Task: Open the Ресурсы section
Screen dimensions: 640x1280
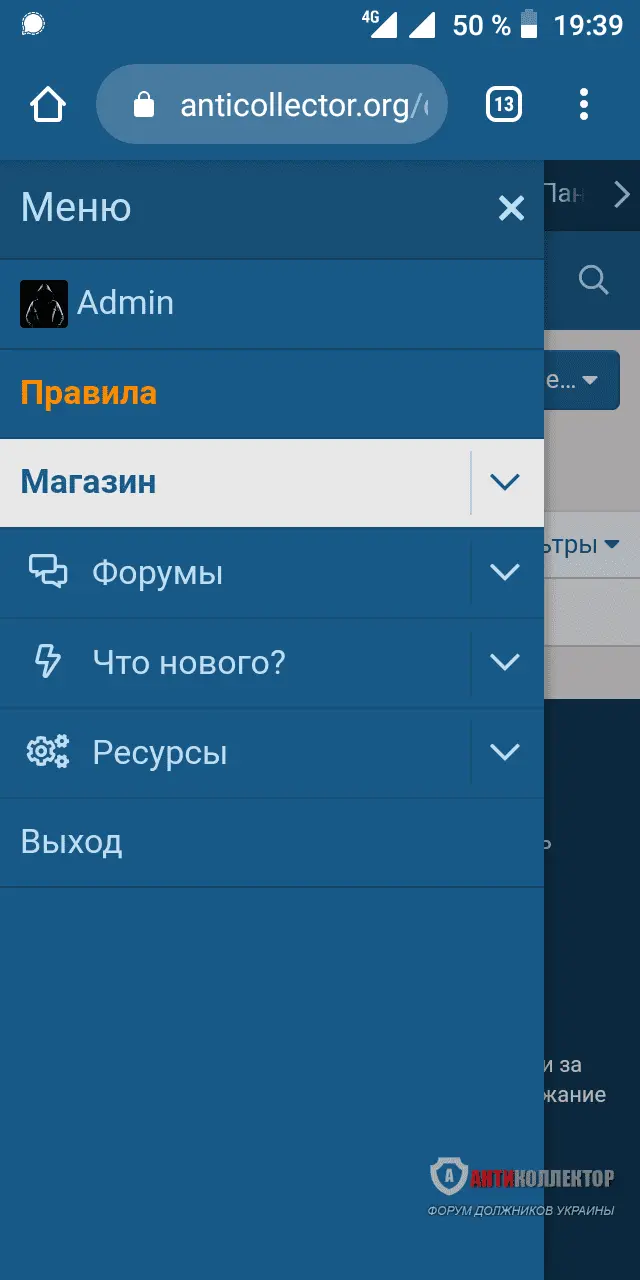Action: tap(159, 752)
